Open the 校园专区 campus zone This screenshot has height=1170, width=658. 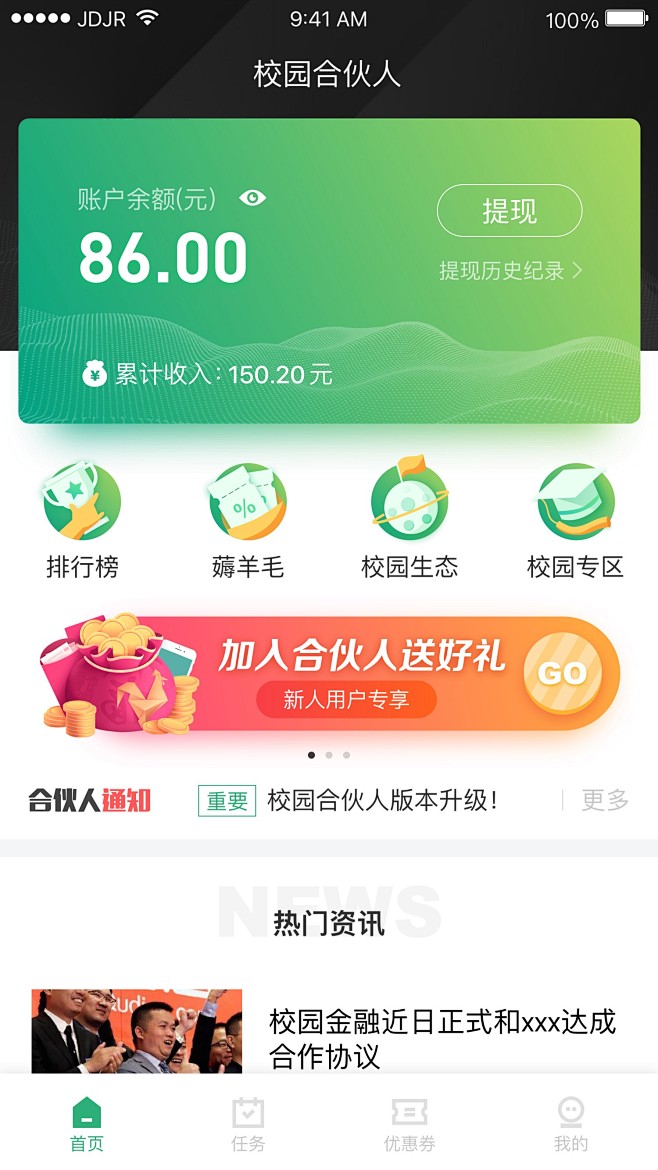pyautogui.click(x=575, y=521)
